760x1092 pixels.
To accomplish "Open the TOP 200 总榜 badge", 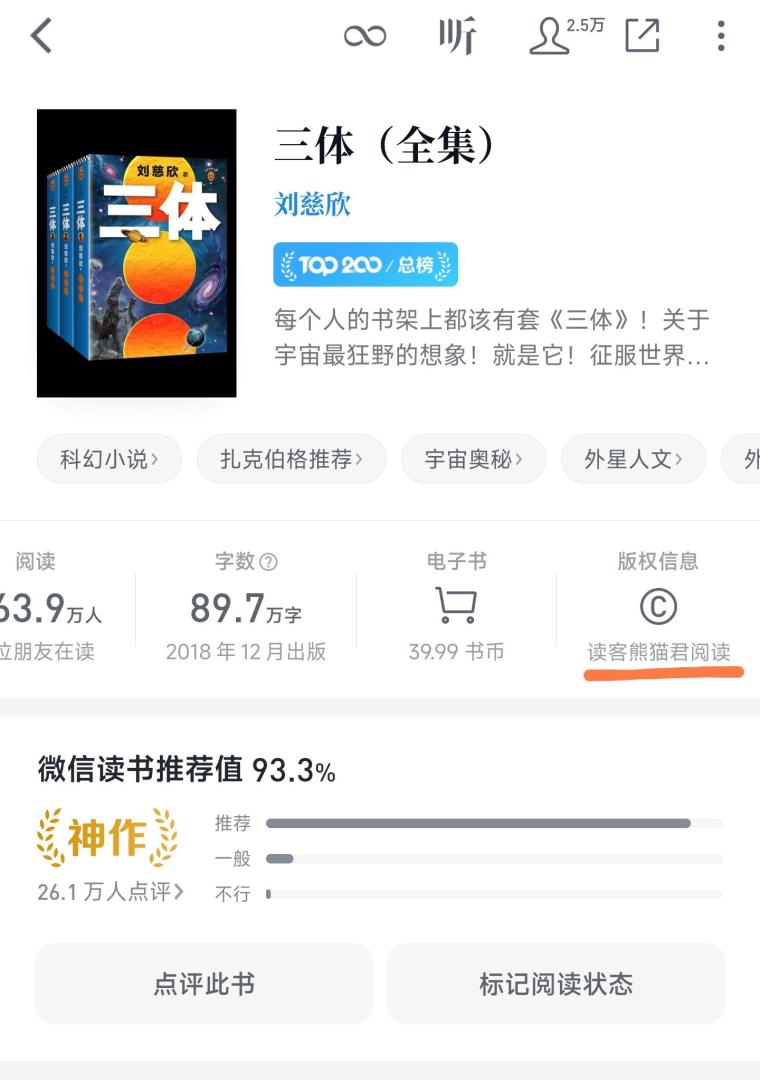I will coord(365,265).
